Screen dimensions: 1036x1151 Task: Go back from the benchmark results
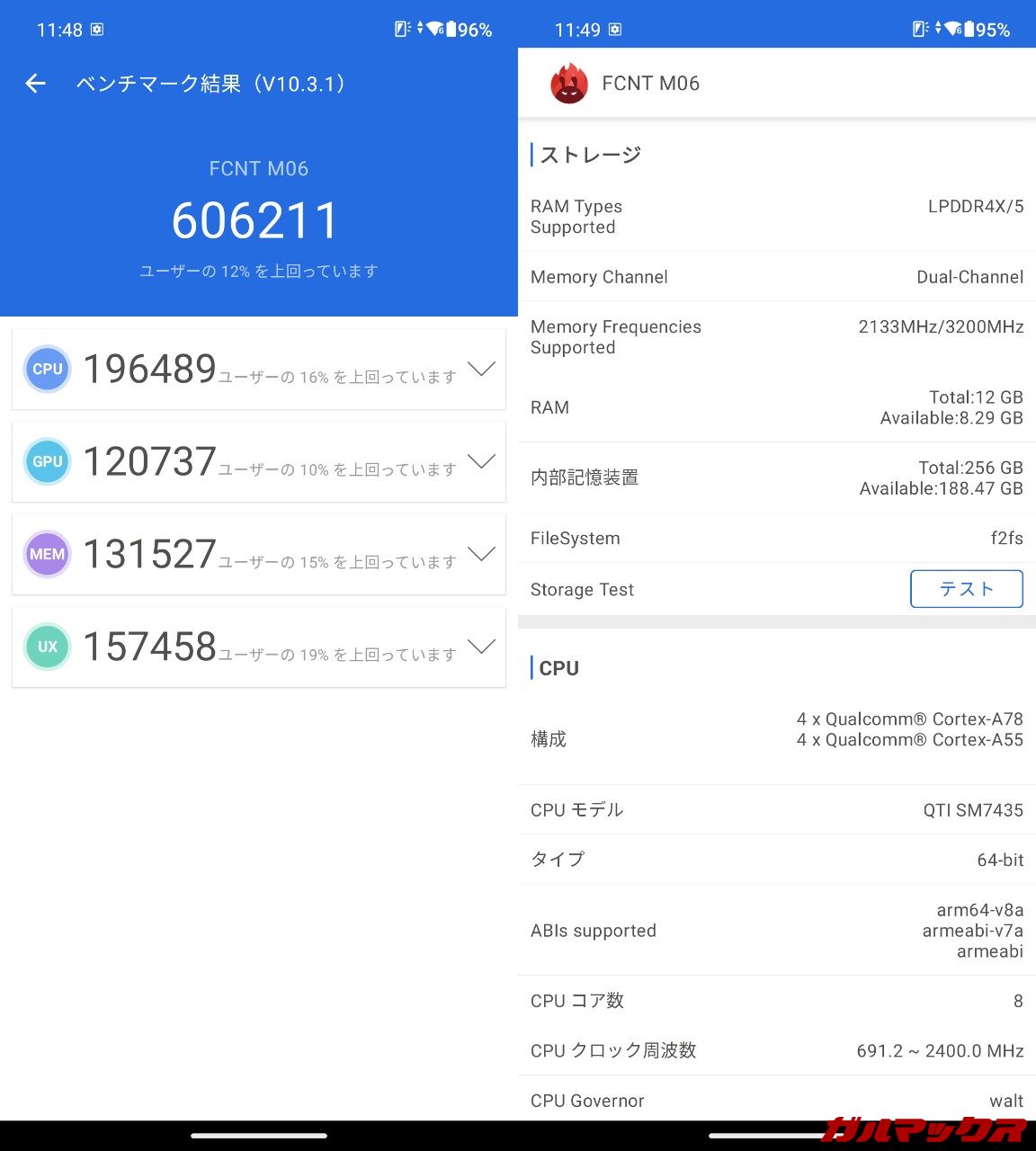pyautogui.click(x=35, y=84)
